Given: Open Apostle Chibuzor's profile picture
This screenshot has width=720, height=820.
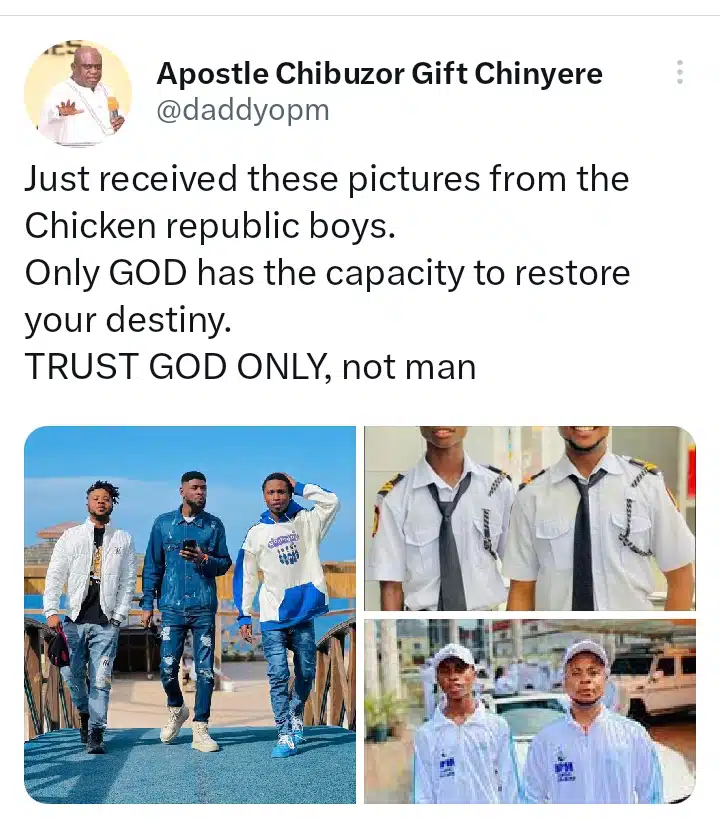Looking at the screenshot, I should [78, 94].
